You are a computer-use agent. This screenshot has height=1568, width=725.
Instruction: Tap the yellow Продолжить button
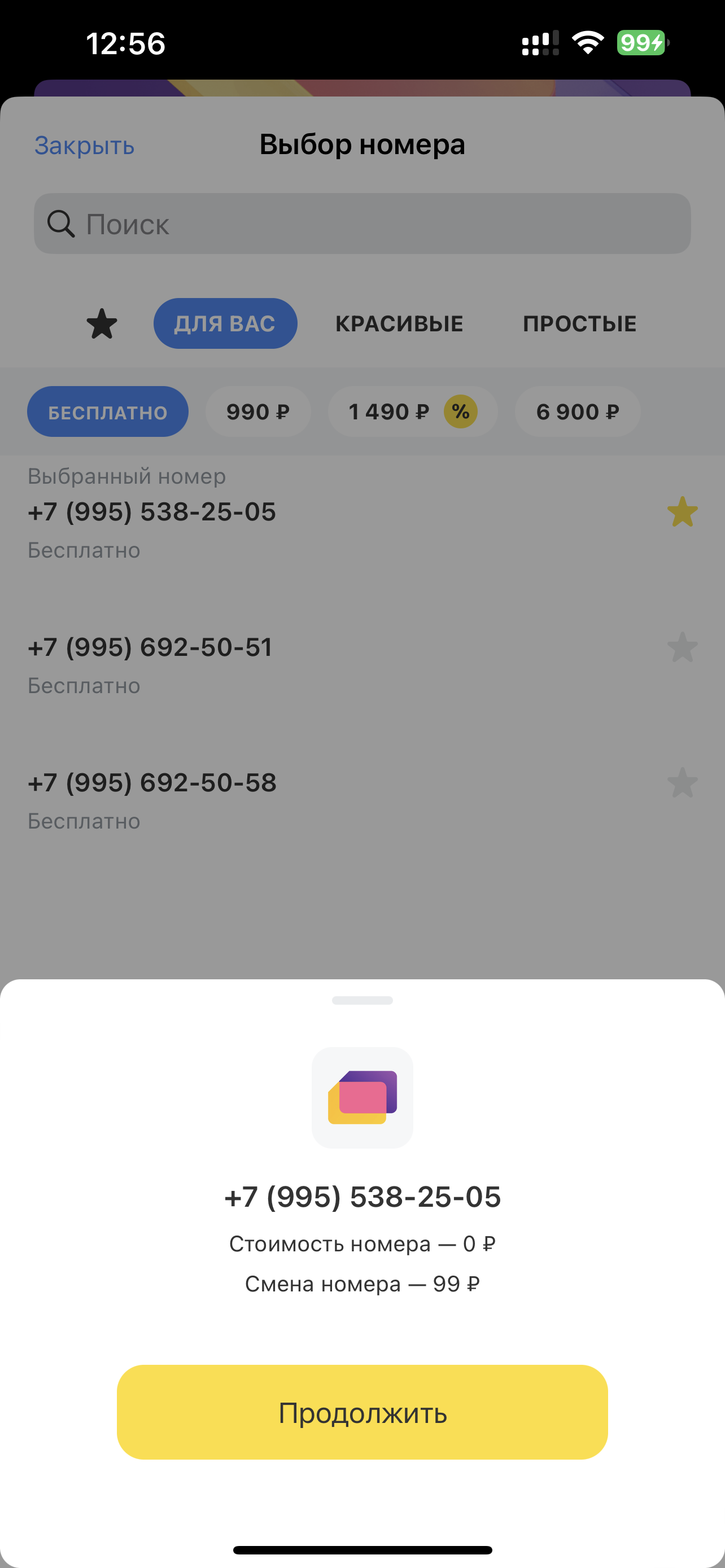362,1412
